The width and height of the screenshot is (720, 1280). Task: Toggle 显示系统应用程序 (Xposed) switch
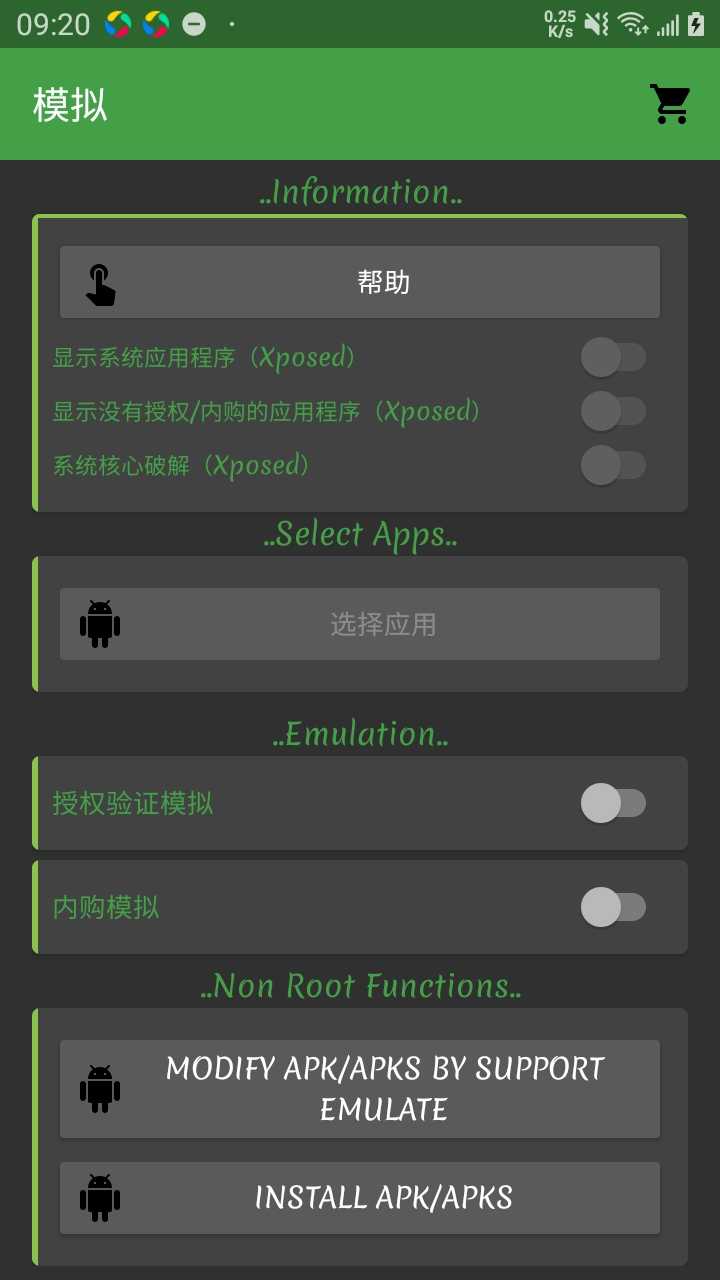(613, 357)
